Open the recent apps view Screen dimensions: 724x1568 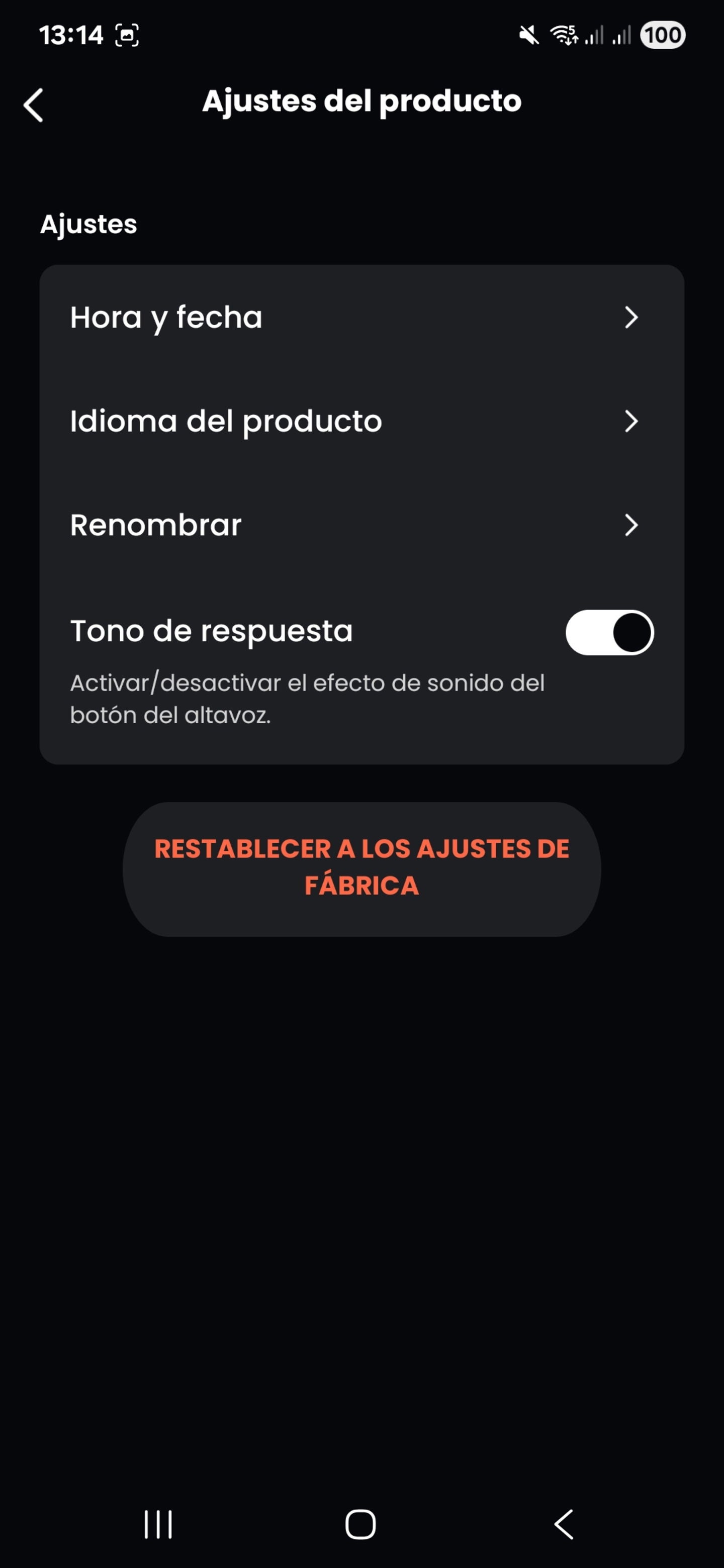pos(158,1524)
